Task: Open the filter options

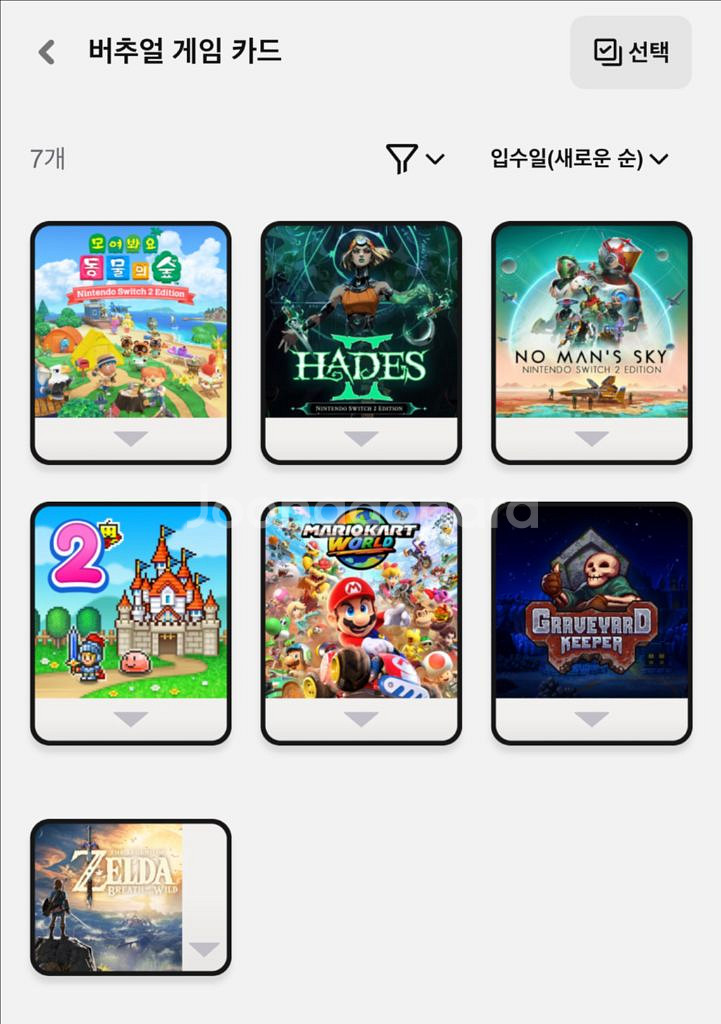Action: 414,158
